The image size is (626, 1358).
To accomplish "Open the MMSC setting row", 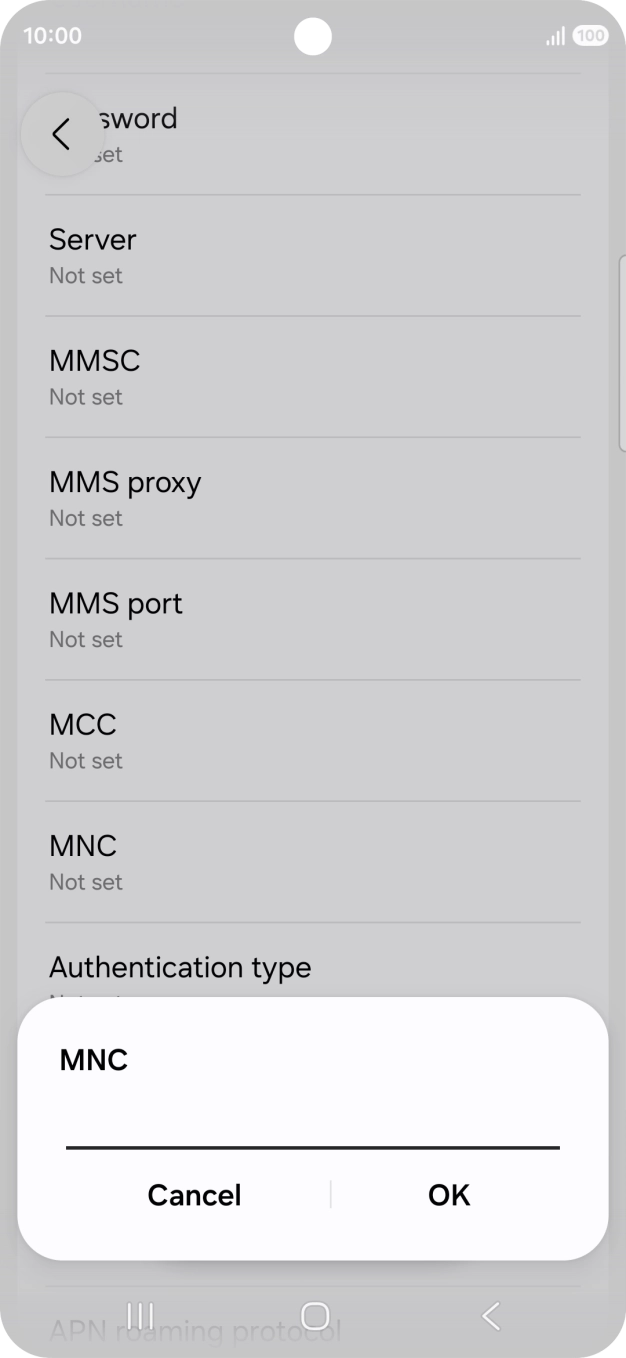I will point(312,377).
